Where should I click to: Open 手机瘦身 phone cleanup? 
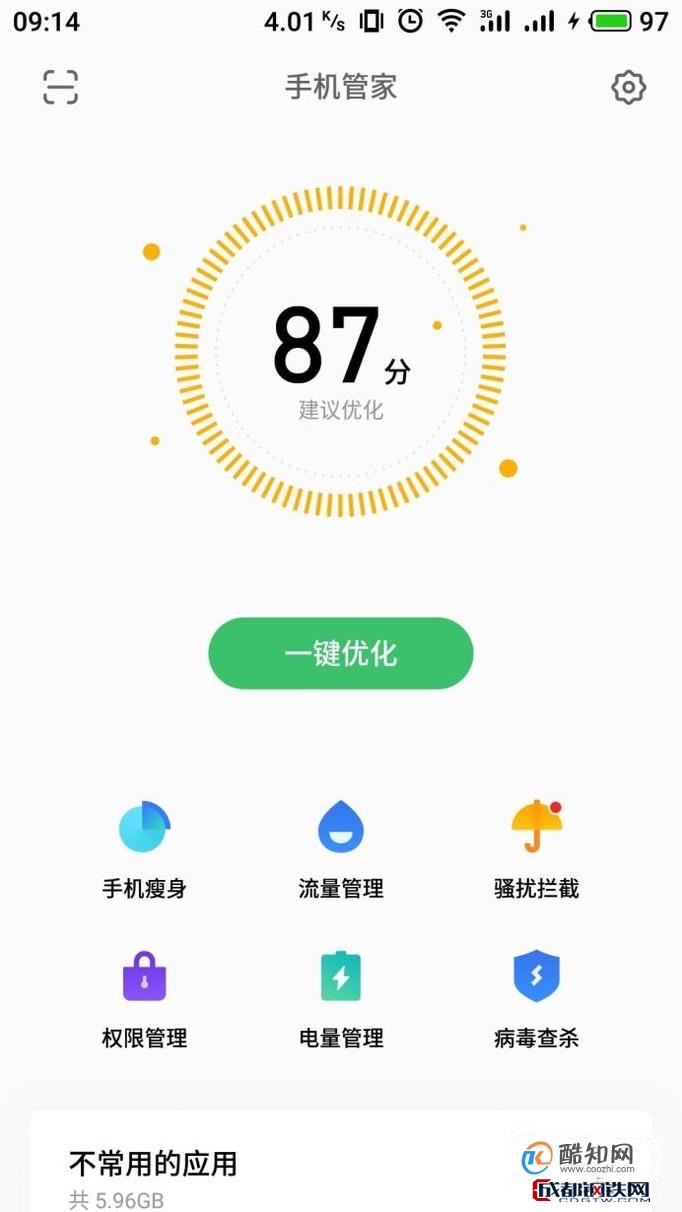144,848
